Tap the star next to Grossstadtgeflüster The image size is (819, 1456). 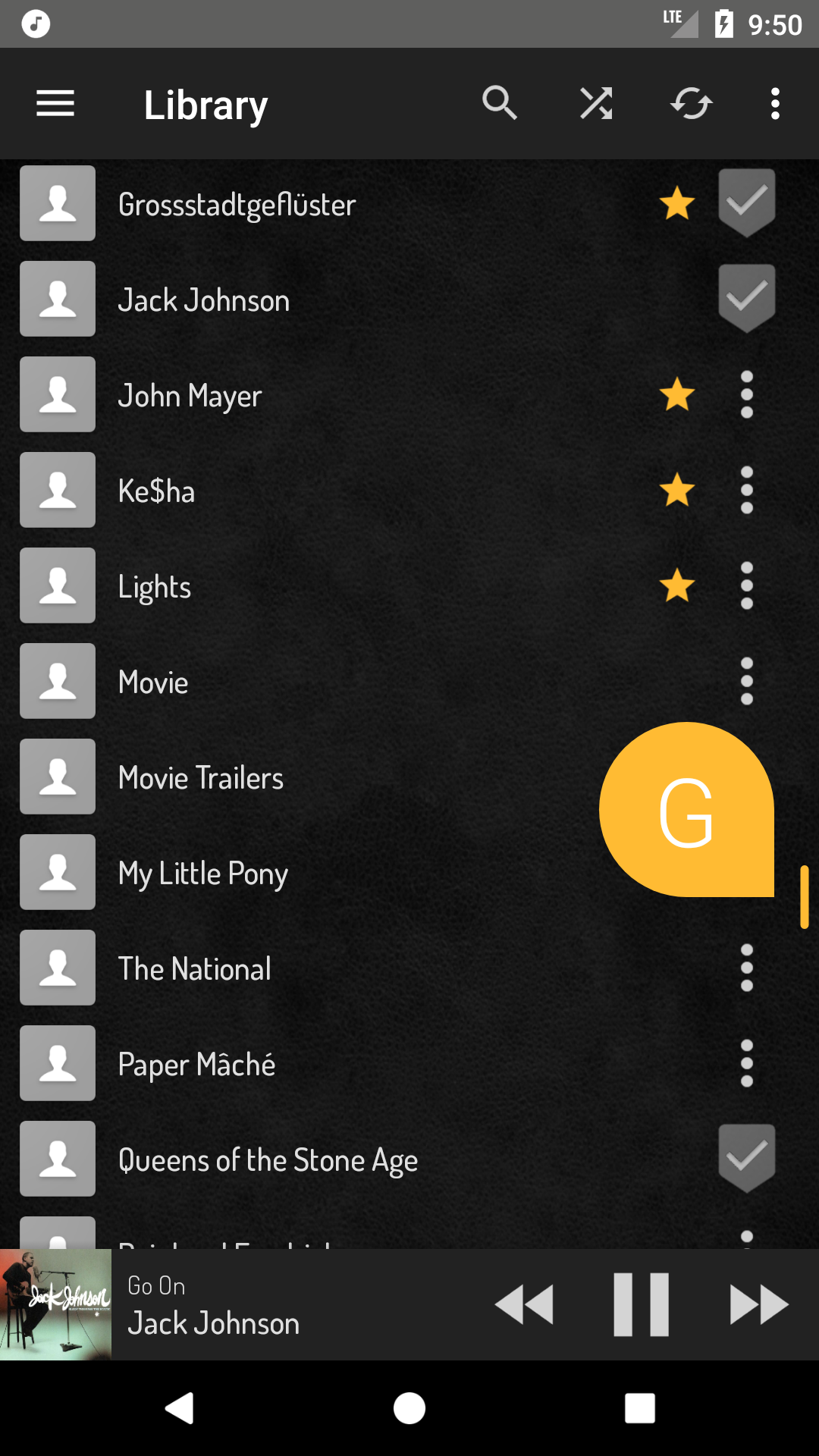[676, 203]
